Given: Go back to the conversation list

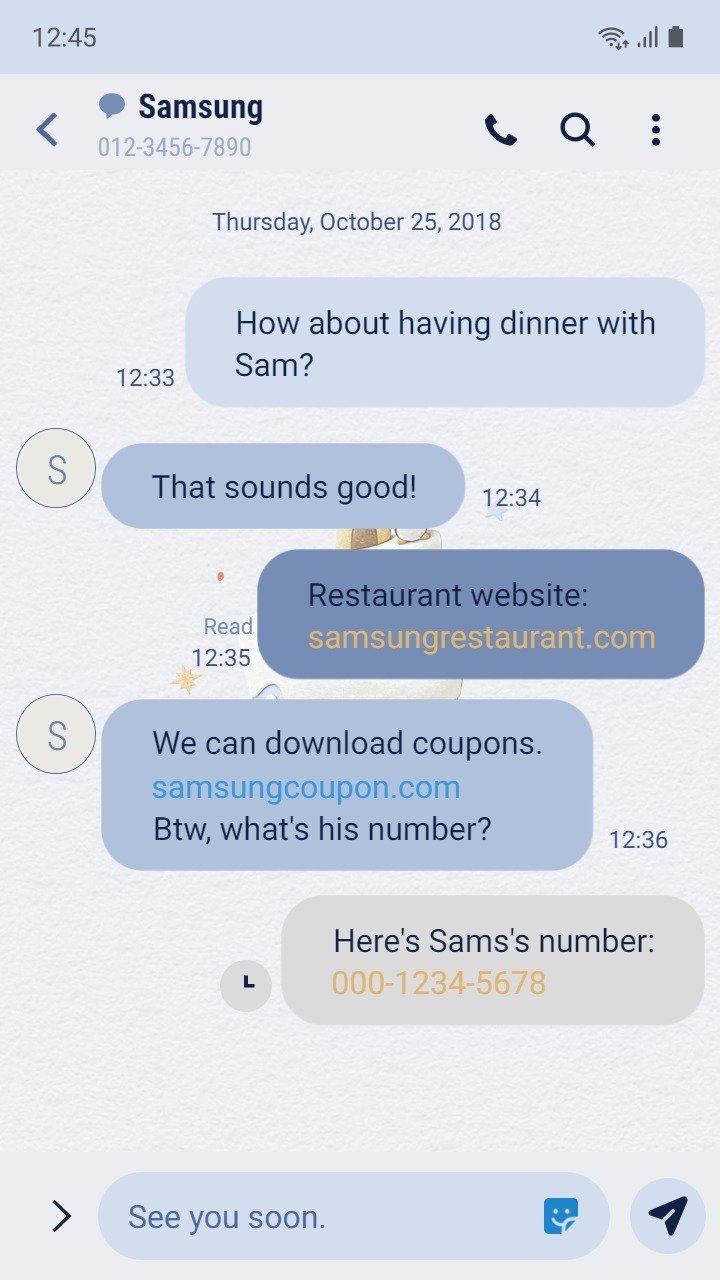Looking at the screenshot, I should (47, 130).
